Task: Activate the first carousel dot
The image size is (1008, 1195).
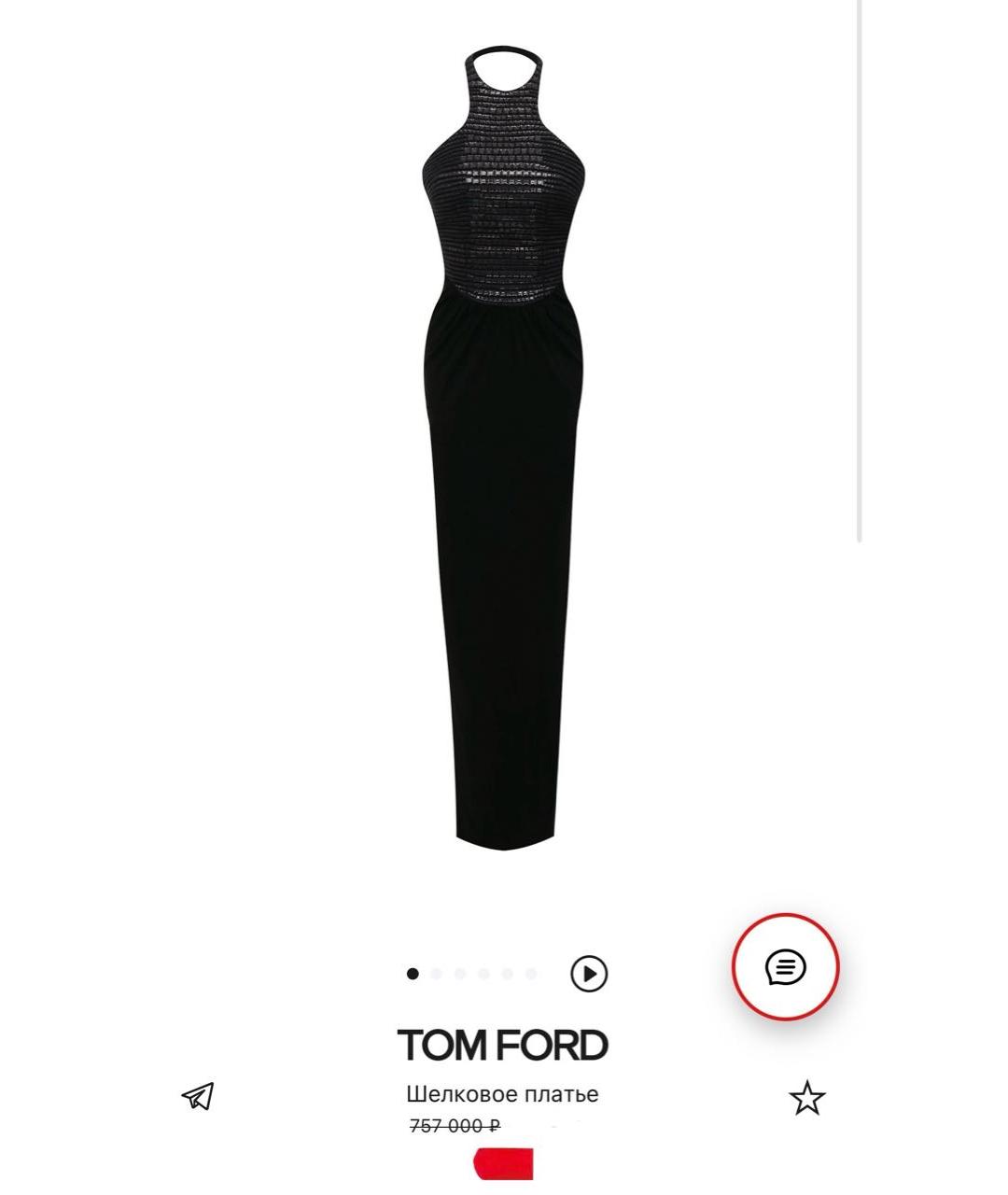Action: (411, 973)
